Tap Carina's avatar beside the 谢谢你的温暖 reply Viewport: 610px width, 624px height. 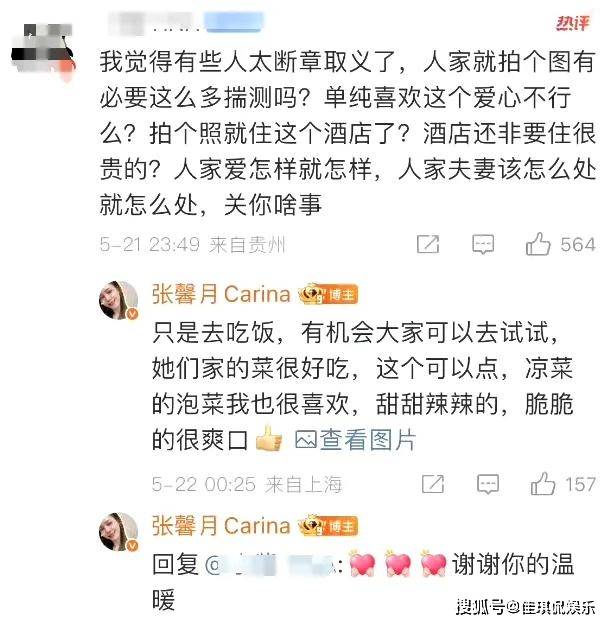[x=117, y=532]
